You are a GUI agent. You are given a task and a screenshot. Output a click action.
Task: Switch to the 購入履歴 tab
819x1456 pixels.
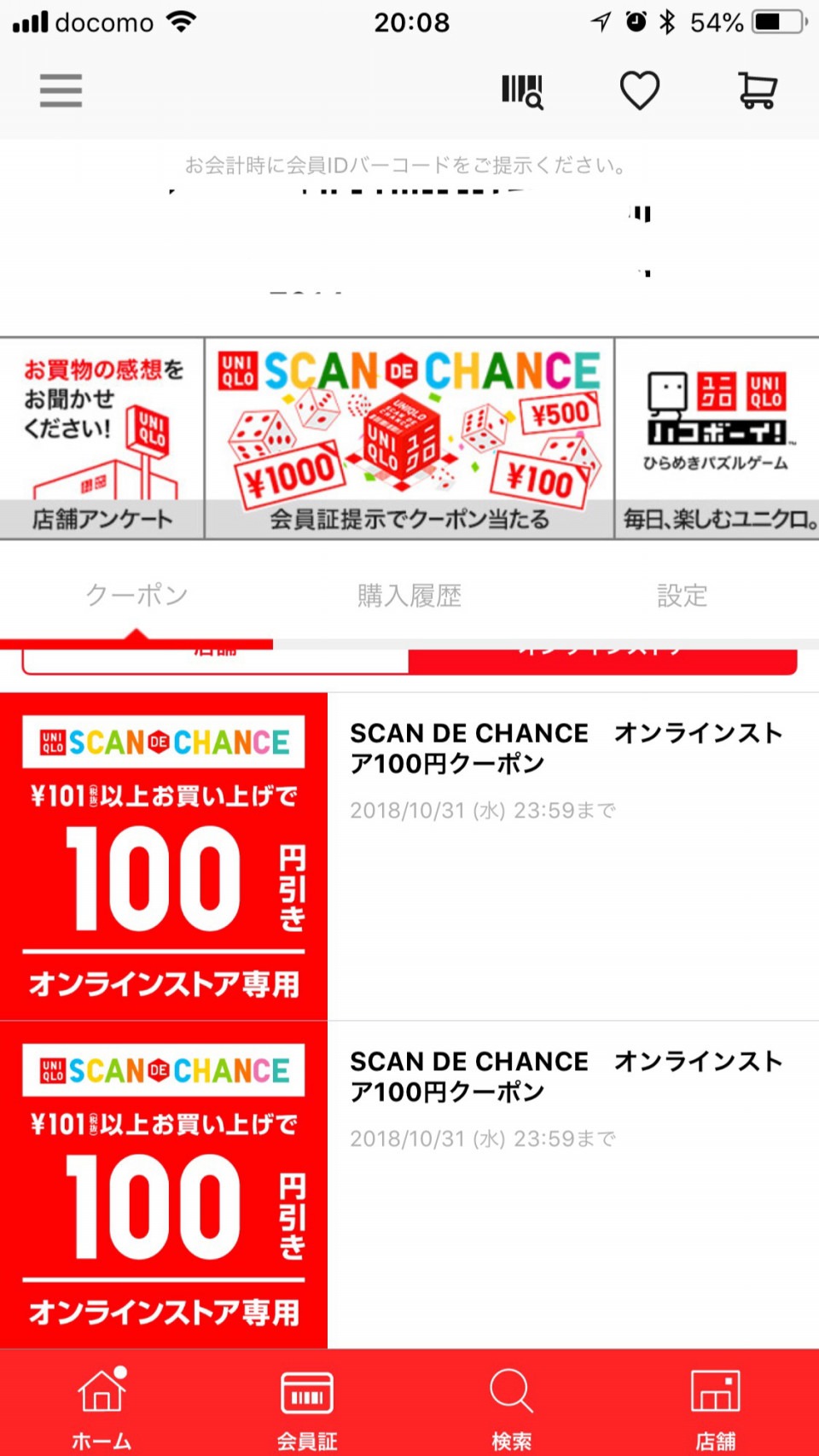pyautogui.click(x=409, y=595)
